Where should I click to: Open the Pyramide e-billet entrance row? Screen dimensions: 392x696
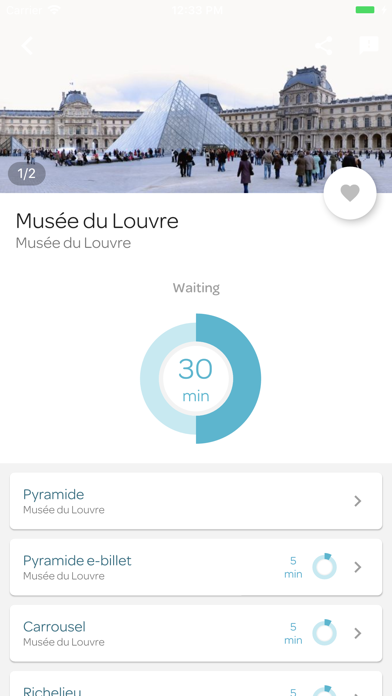pyautogui.click(x=196, y=567)
